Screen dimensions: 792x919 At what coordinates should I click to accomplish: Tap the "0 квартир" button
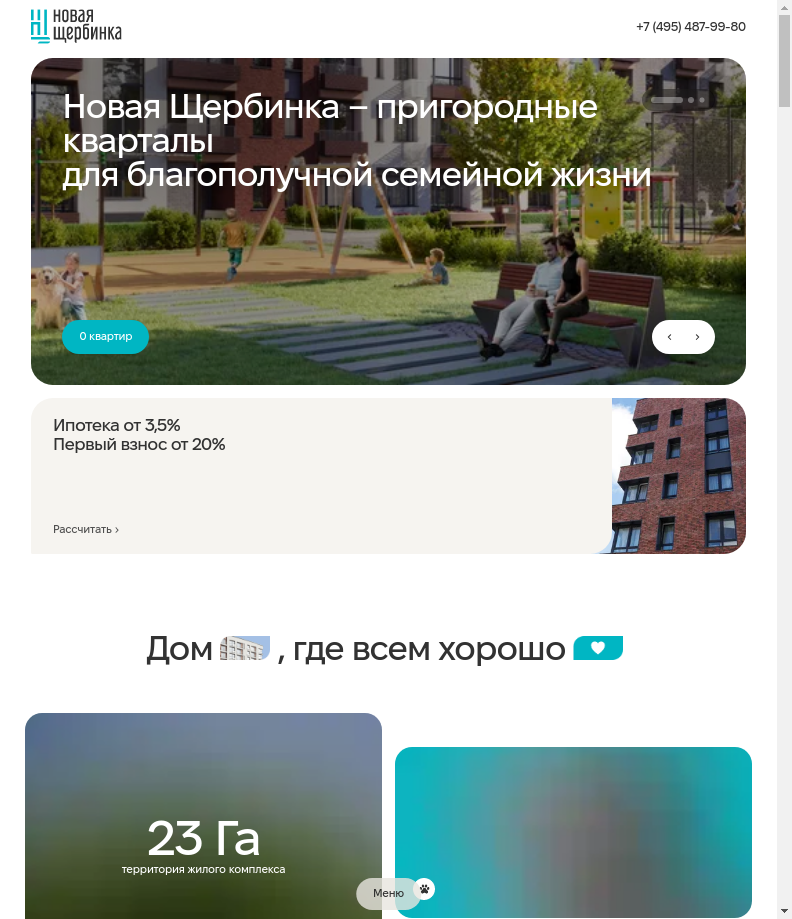pyautogui.click(x=105, y=337)
